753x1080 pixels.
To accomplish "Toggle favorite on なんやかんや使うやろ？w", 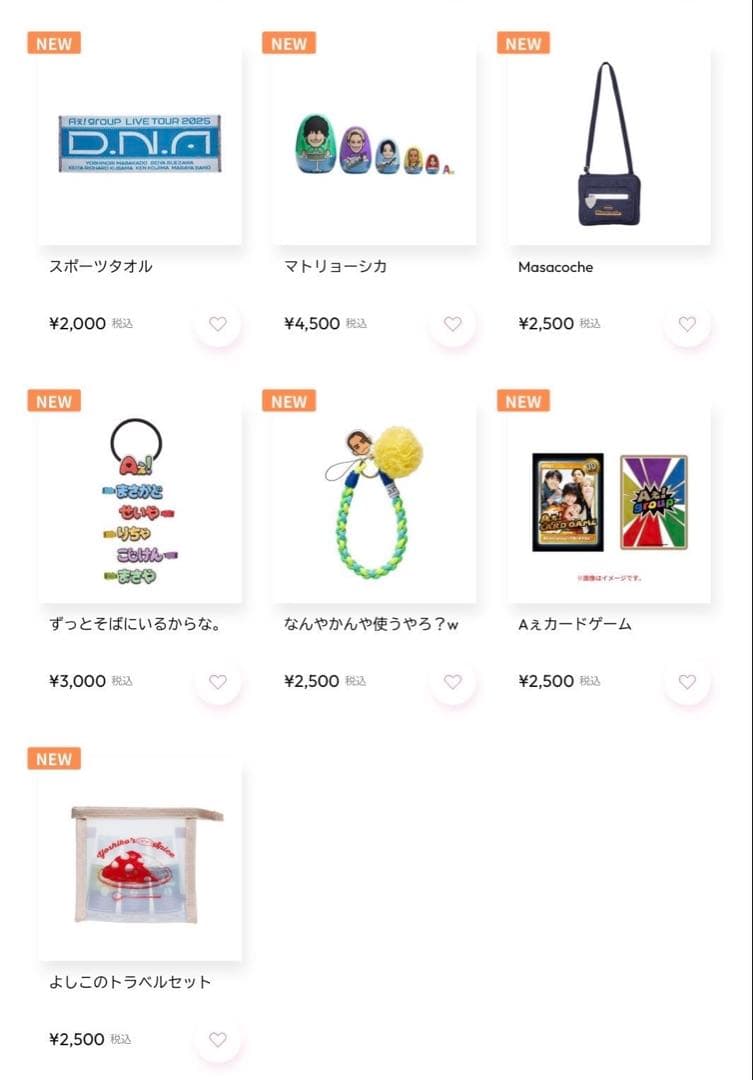I will [x=453, y=681].
